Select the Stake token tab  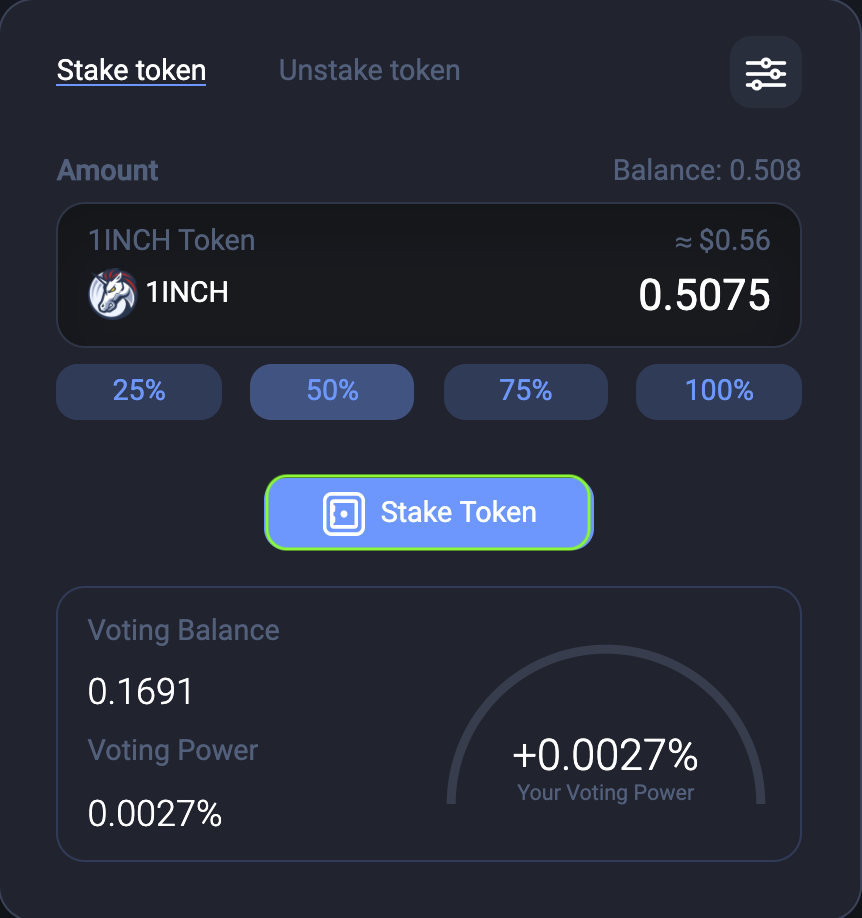point(131,71)
